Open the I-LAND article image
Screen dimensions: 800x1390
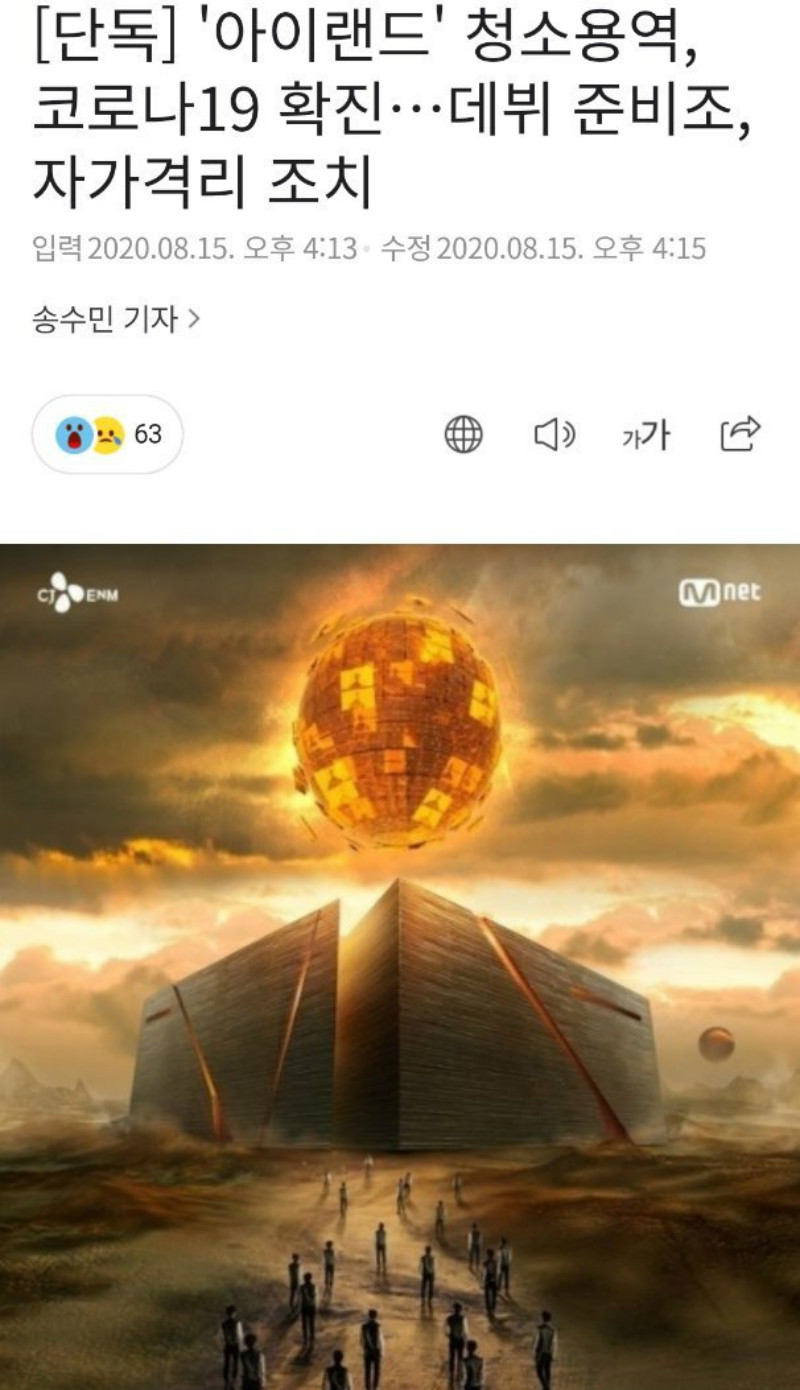click(400, 965)
